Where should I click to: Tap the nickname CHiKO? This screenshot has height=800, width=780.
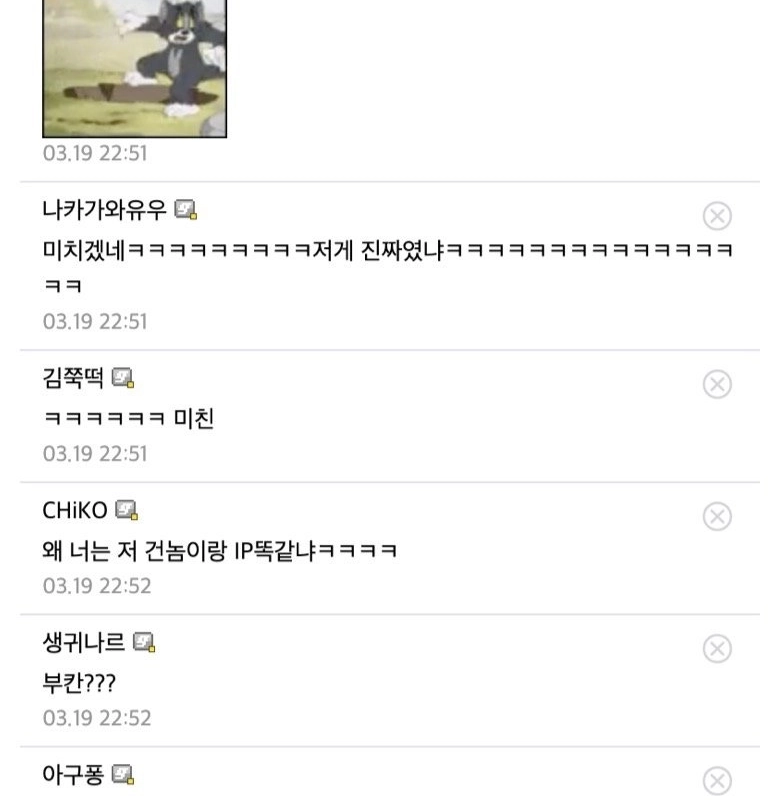click(x=74, y=510)
